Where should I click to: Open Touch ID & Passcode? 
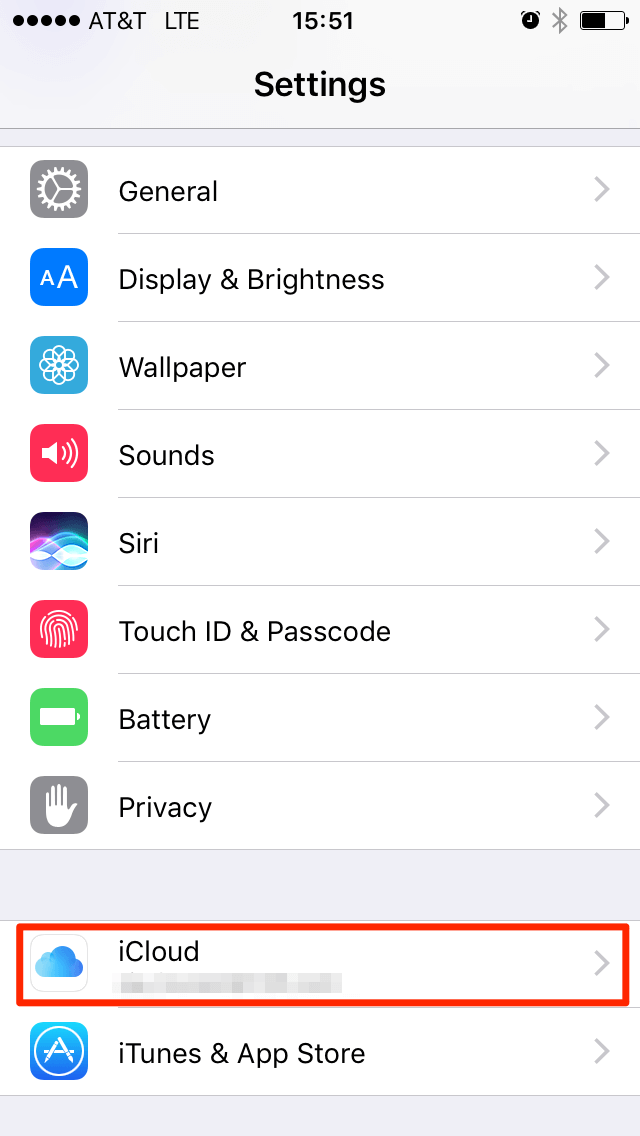click(320, 630)
